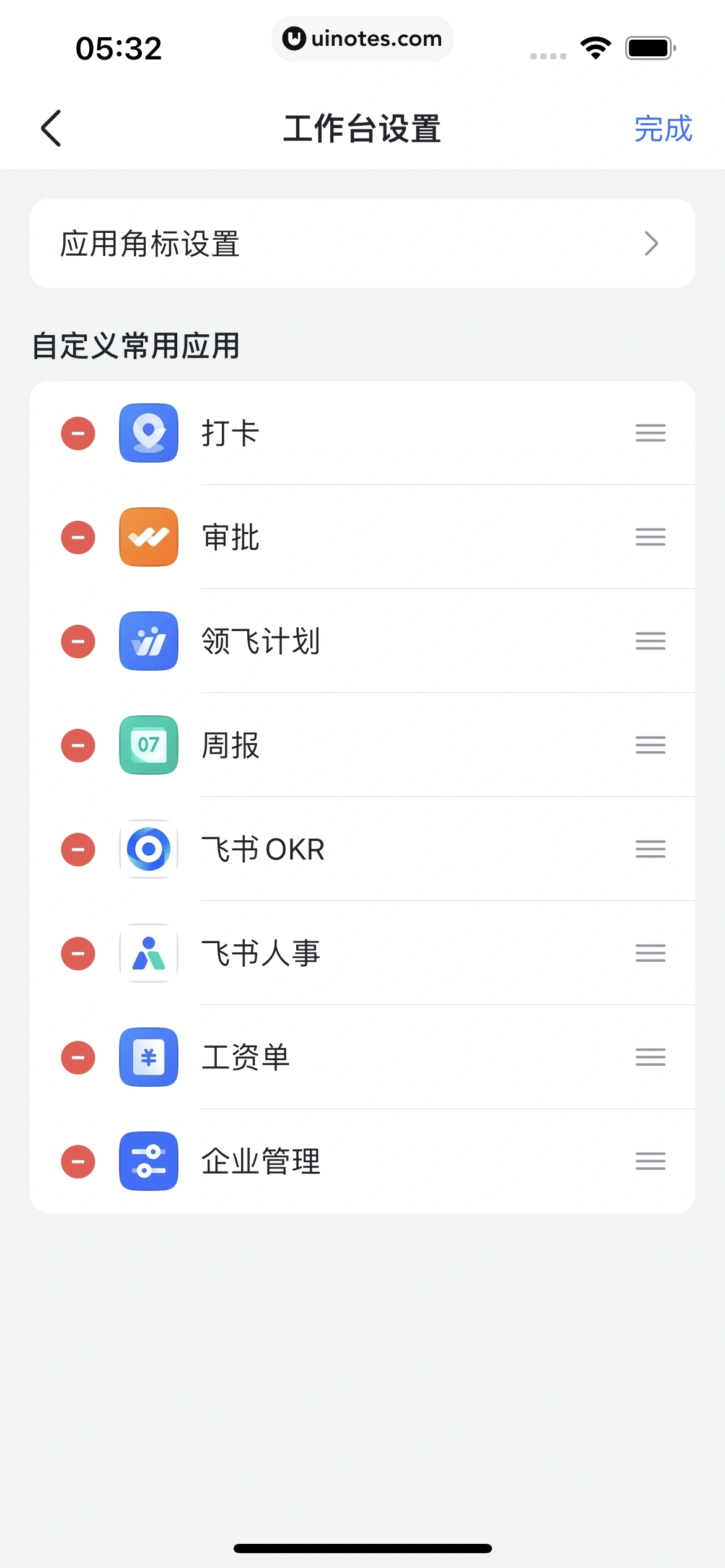Viewport: 725px width, 1568px height.
Task: Open the 打卡 app icon
Action: point(148,432)
